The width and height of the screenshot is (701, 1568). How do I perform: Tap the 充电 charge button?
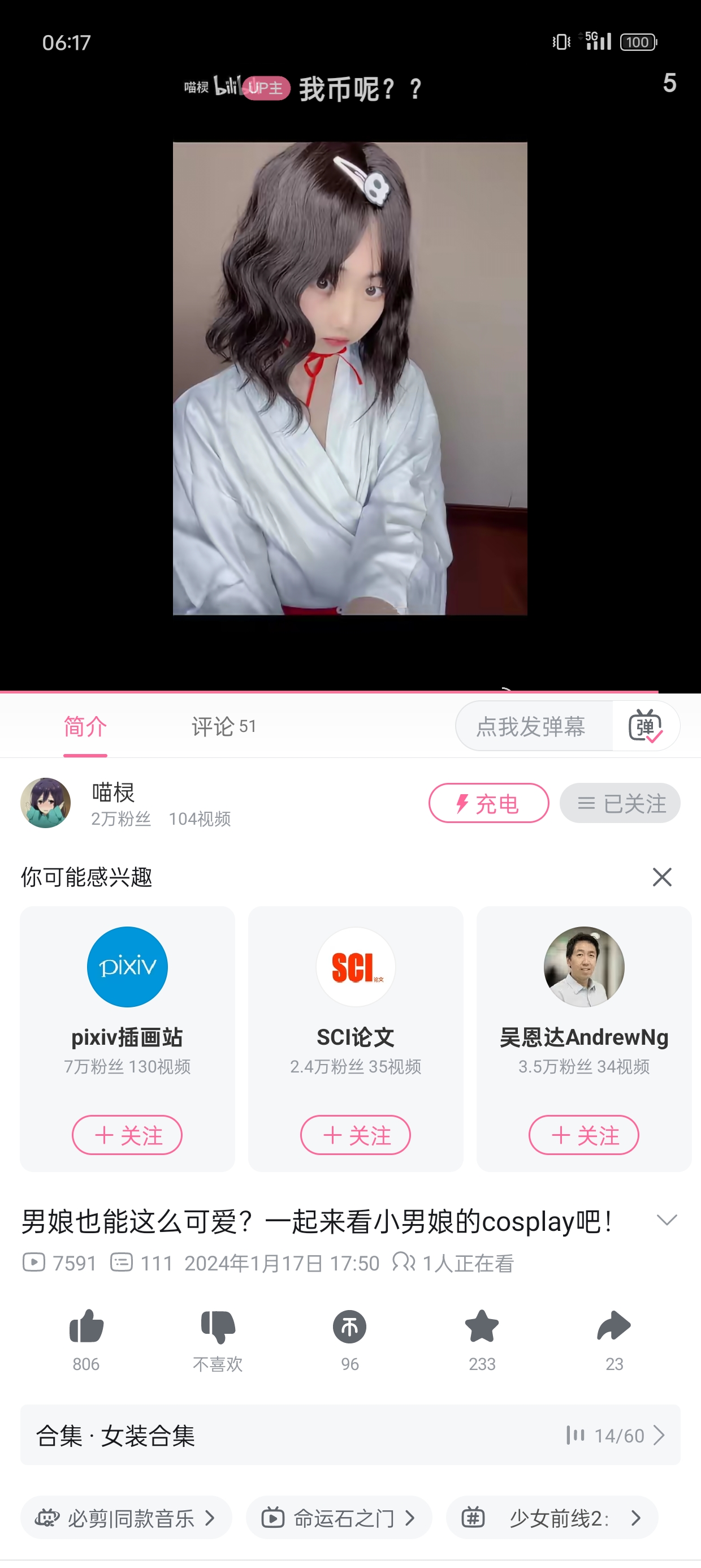pyautogui.click(x=488, y=803)
